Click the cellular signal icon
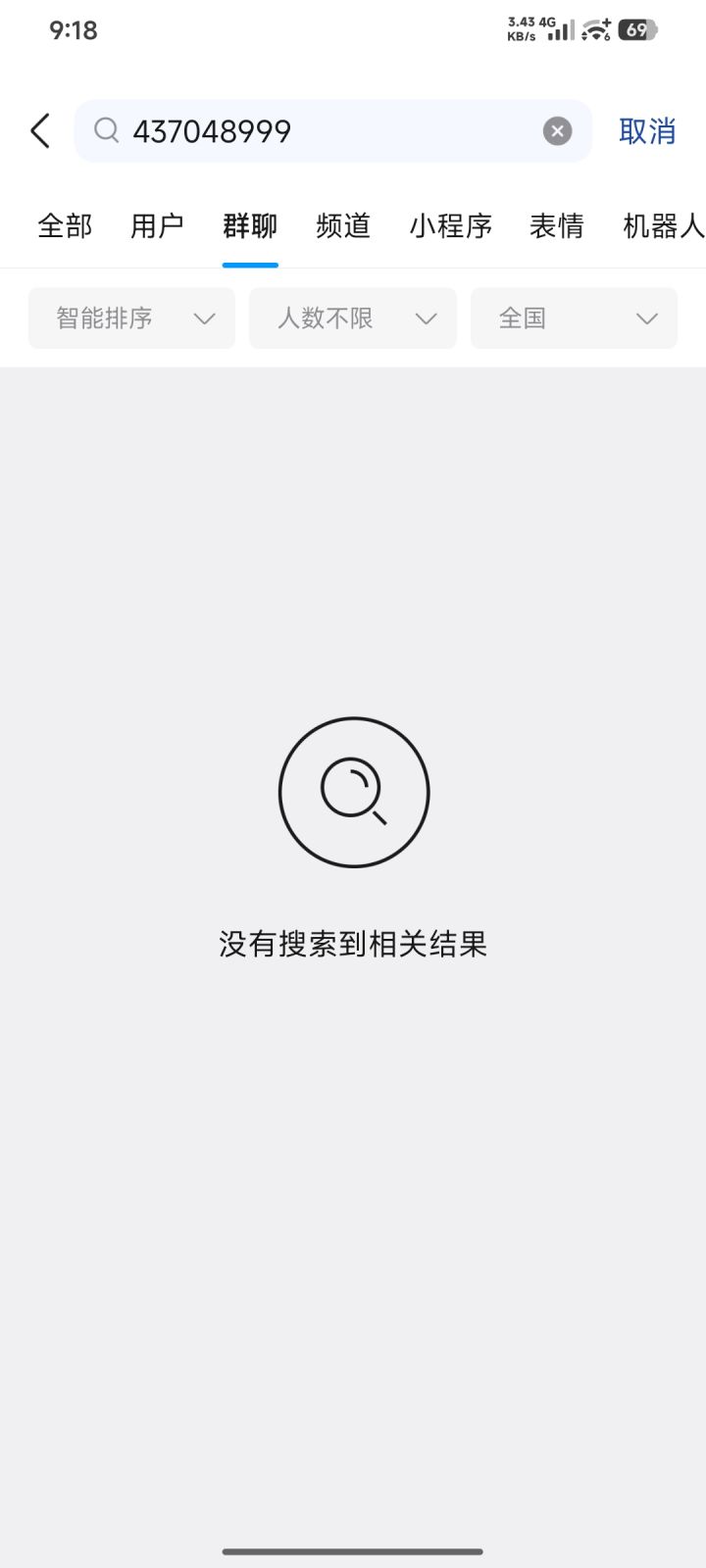Screen dimensions: 706x1568 559,29
